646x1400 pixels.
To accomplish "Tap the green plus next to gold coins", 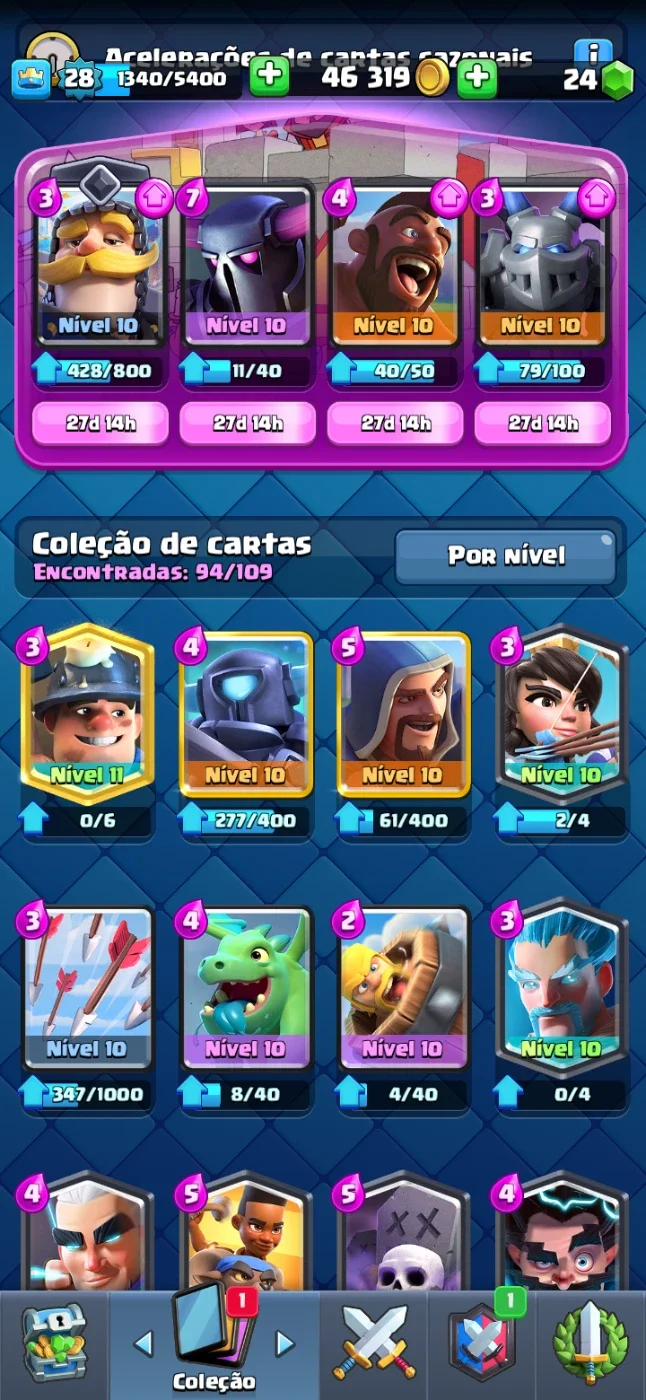I will 477,77.
